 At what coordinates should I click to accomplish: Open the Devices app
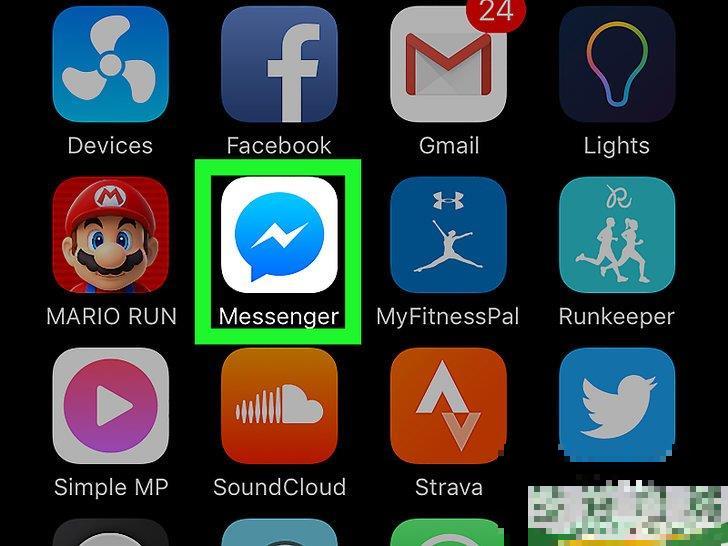click(x=109, y=64)
